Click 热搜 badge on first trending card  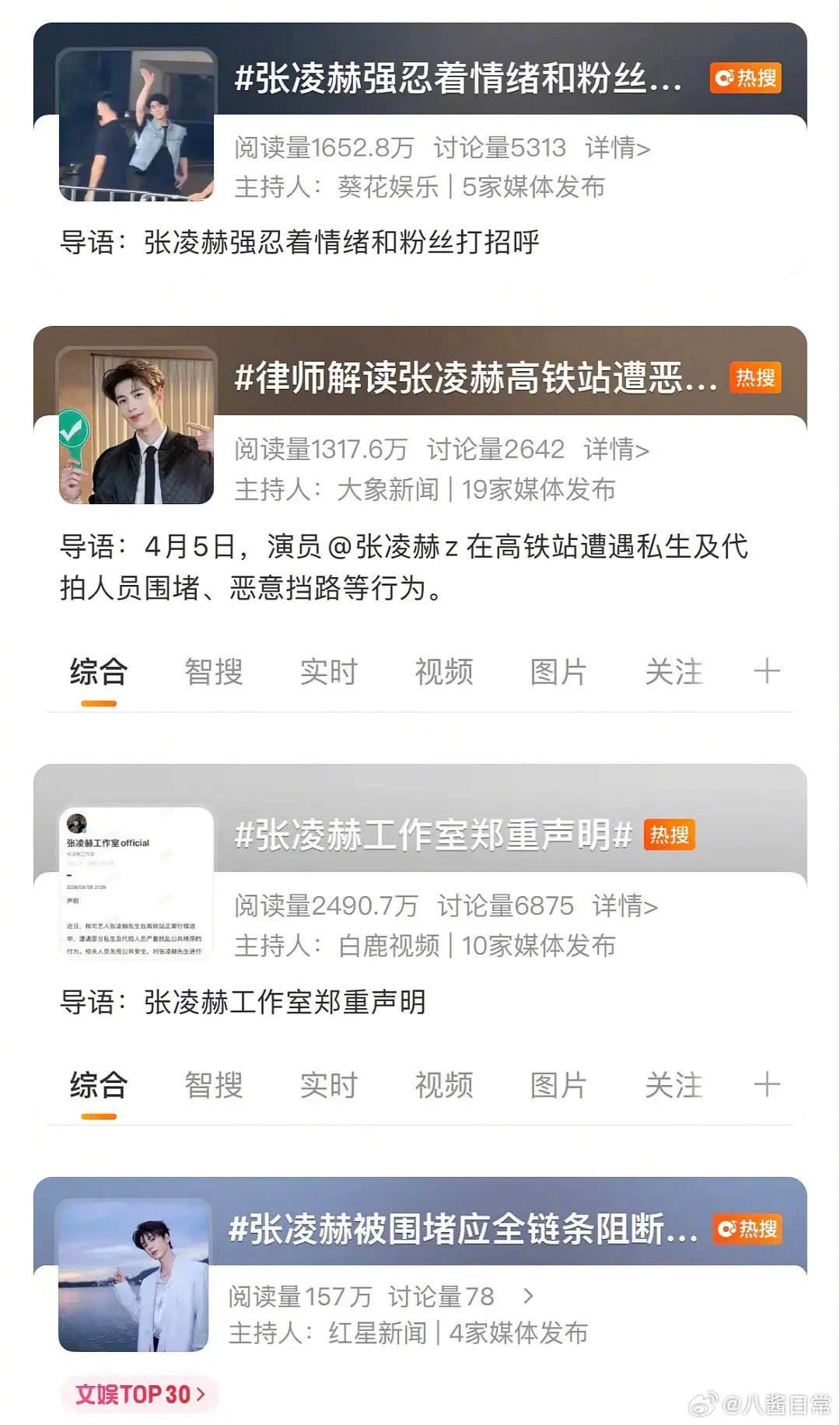click(745, 78)
